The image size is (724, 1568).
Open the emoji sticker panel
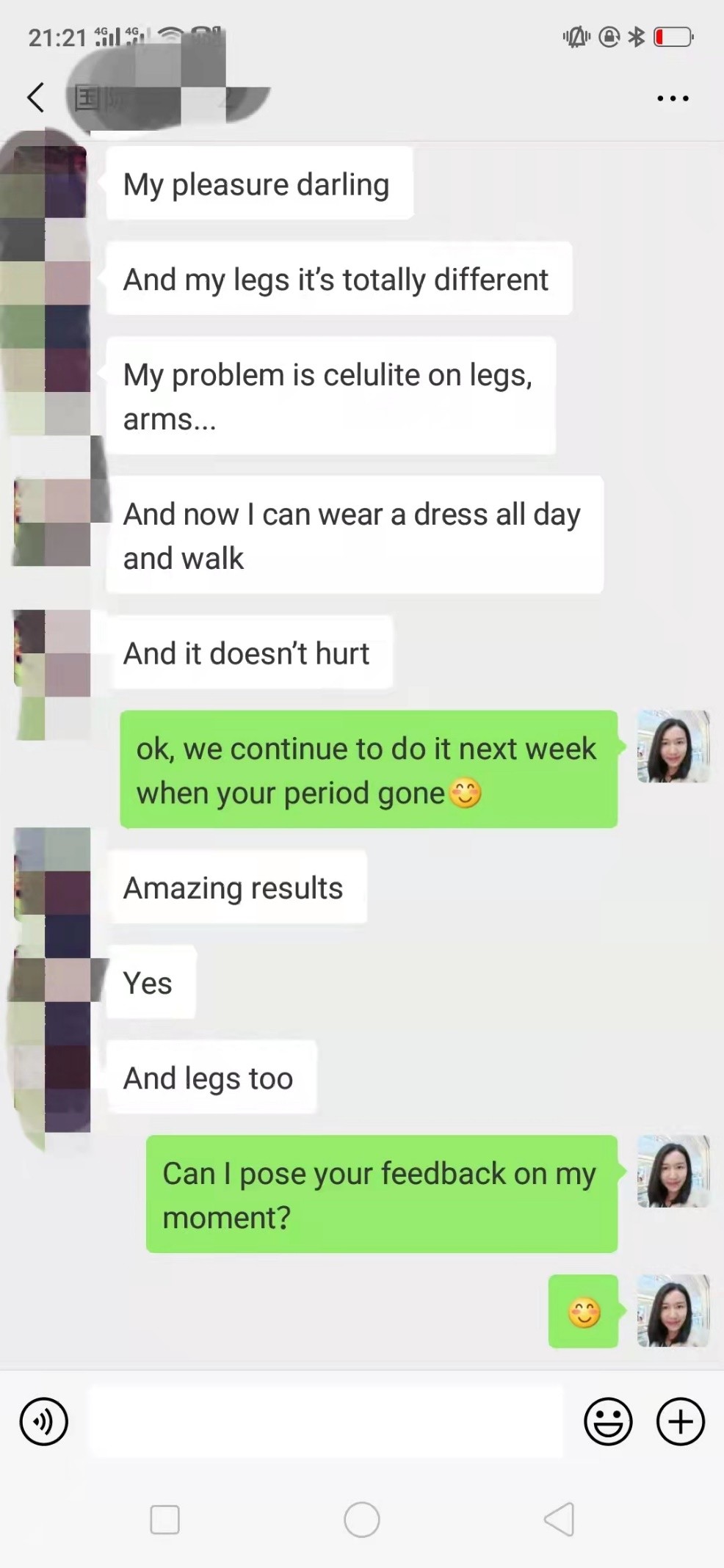coord(608,1421)
